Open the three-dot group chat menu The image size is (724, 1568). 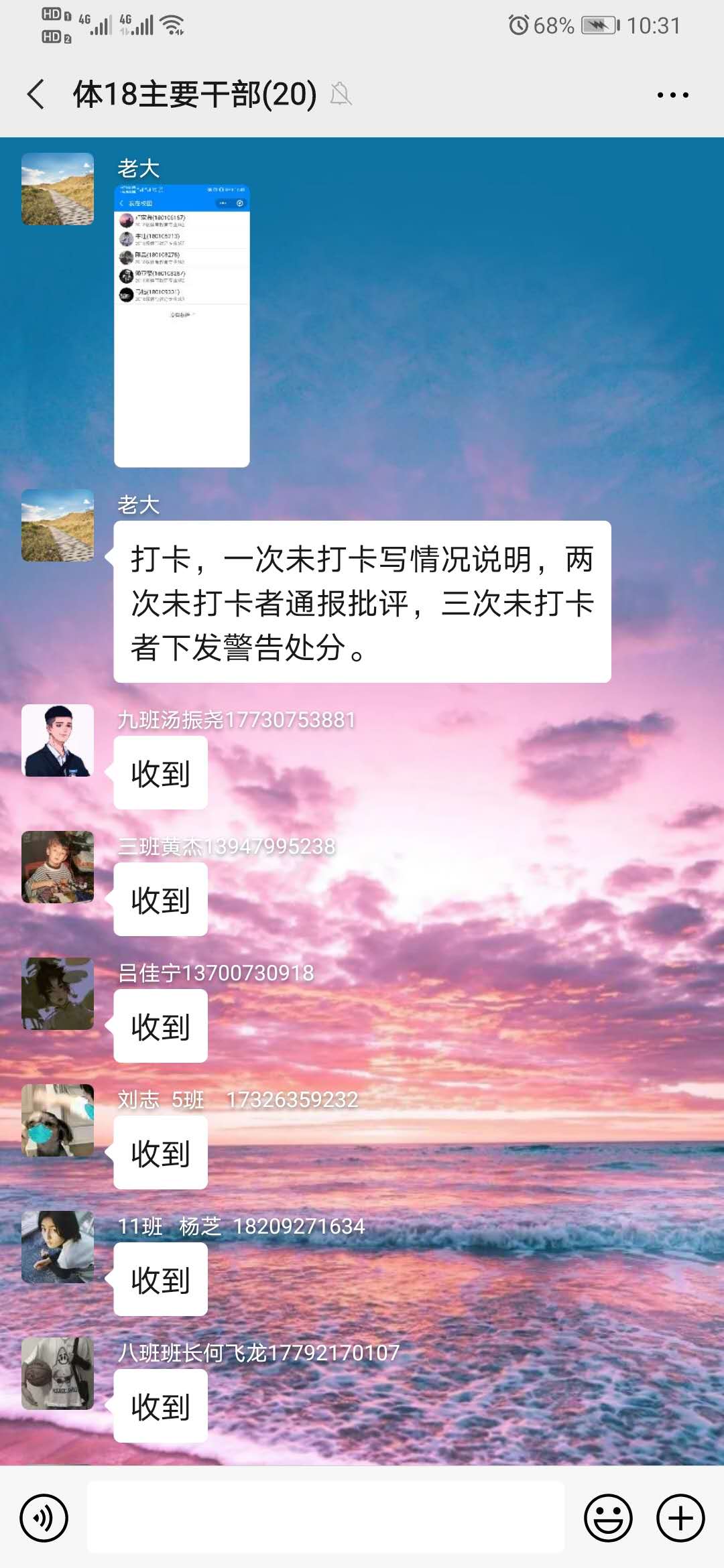click(672, 95)
